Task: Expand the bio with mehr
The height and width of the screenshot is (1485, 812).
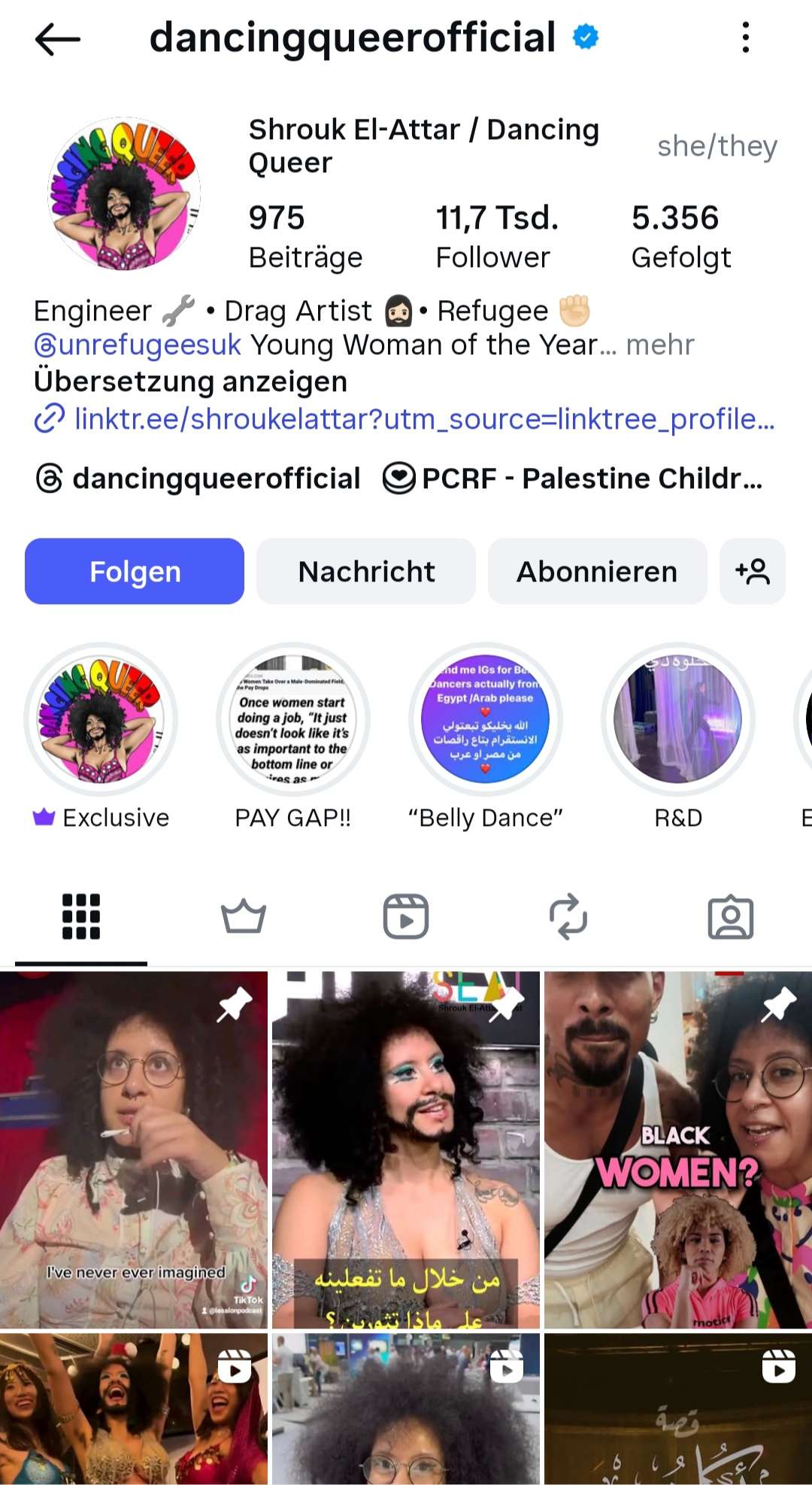Action: (660, 345)
